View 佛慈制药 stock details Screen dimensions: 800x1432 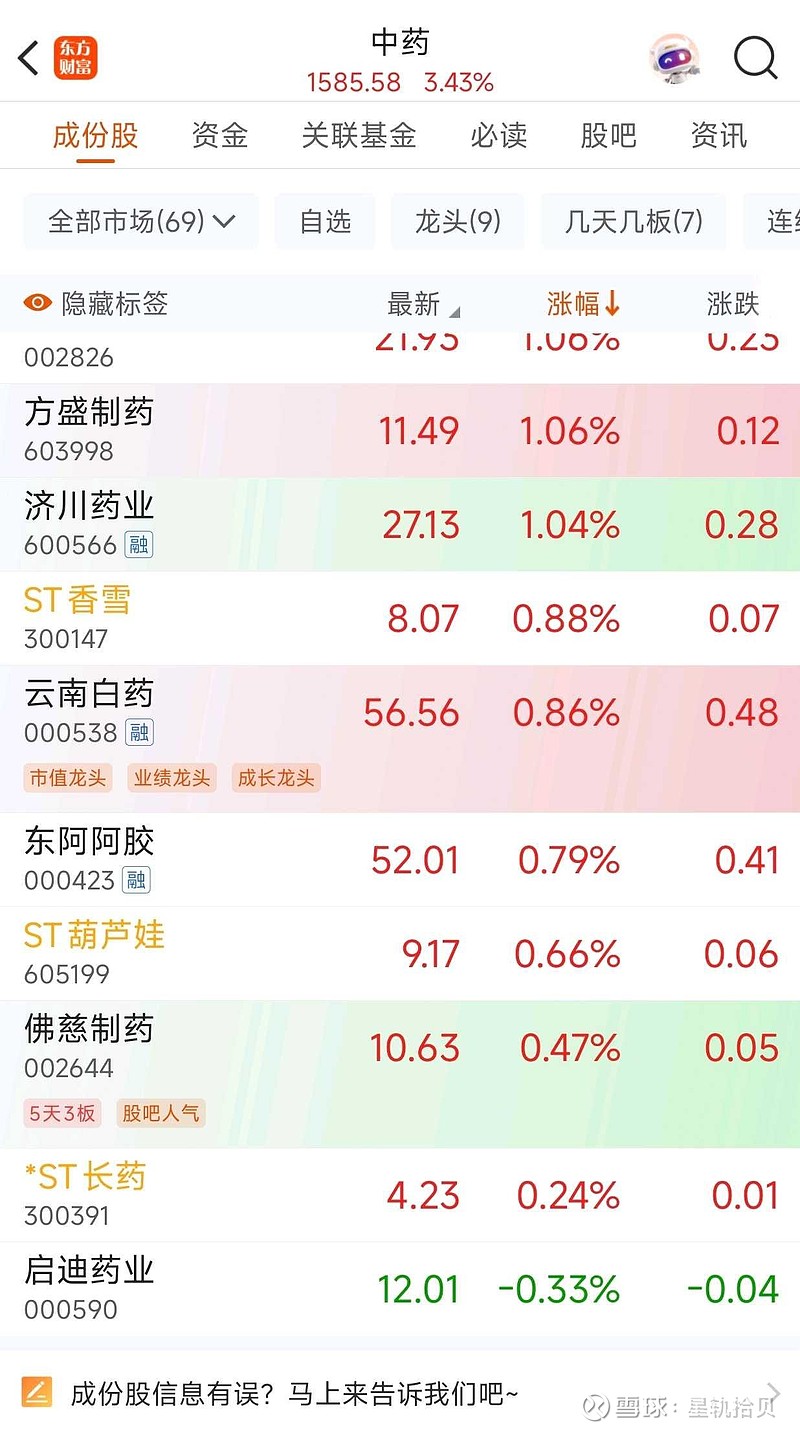[x=400, y=1074]
